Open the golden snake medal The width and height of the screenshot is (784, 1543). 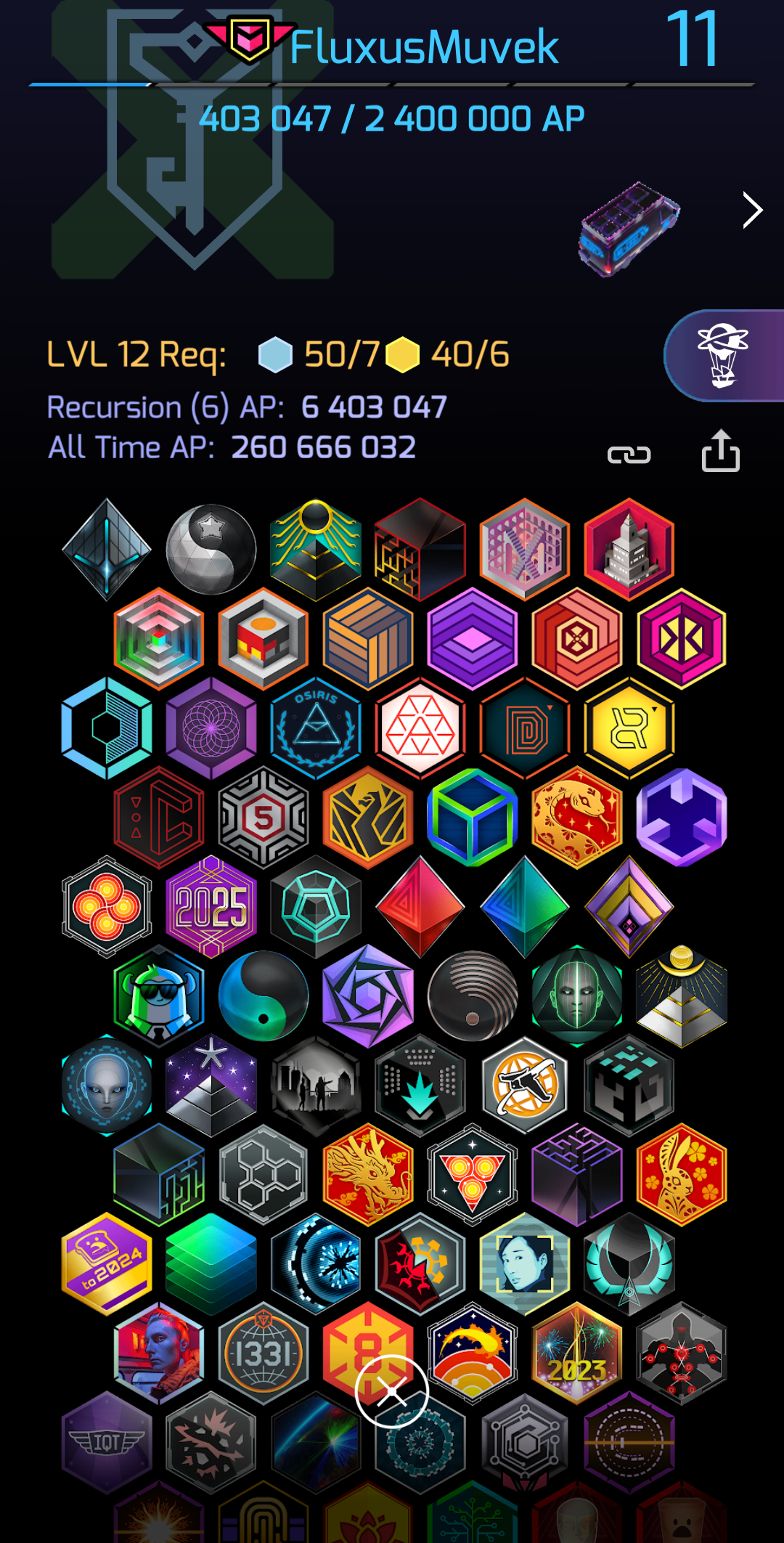pyautogui.click(x=577, y=818)
